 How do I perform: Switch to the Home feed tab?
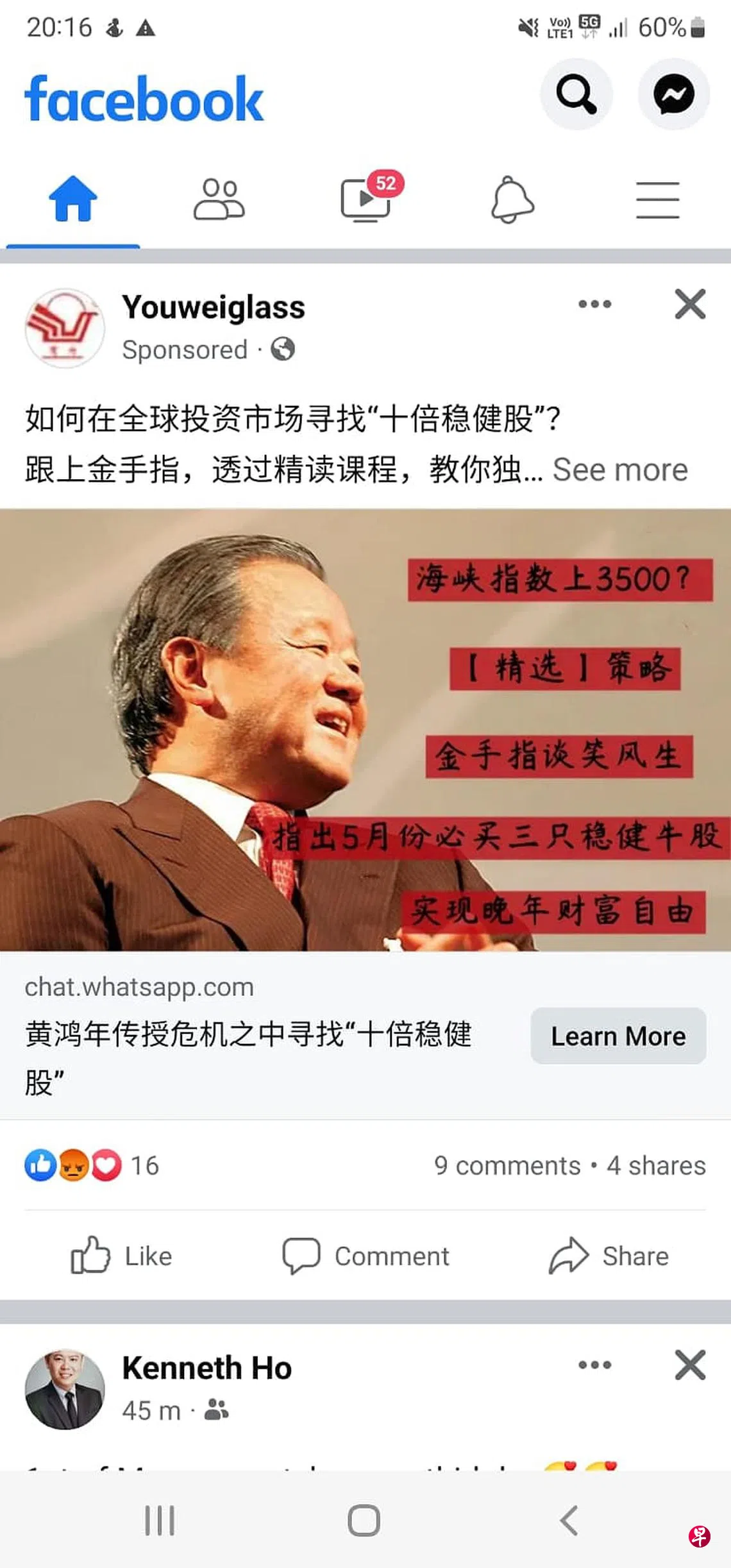point(73,199)
